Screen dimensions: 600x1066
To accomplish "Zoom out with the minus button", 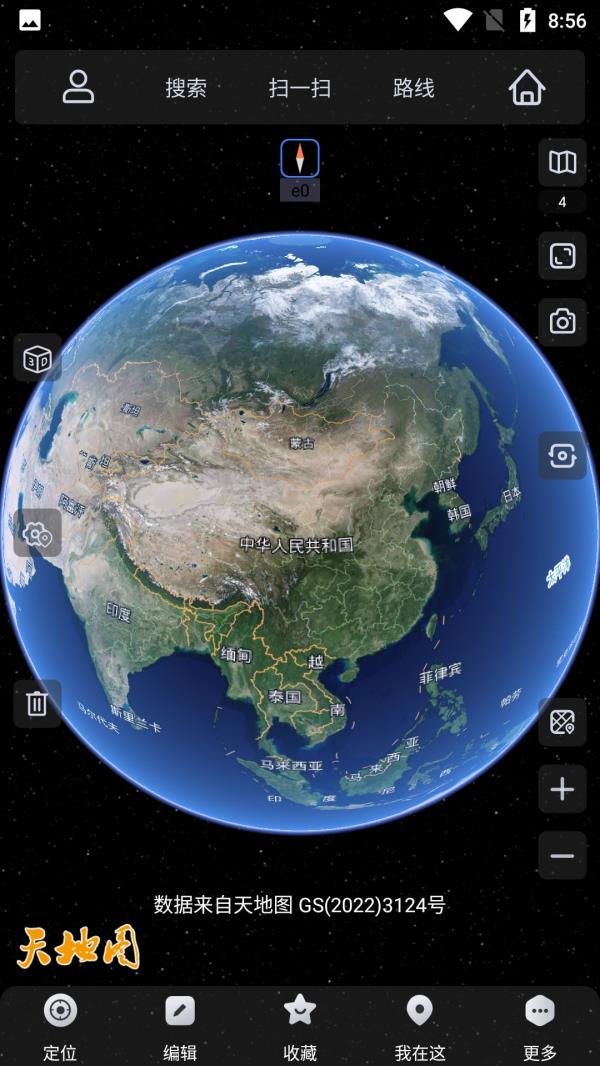I will click(x=562, y=856).
